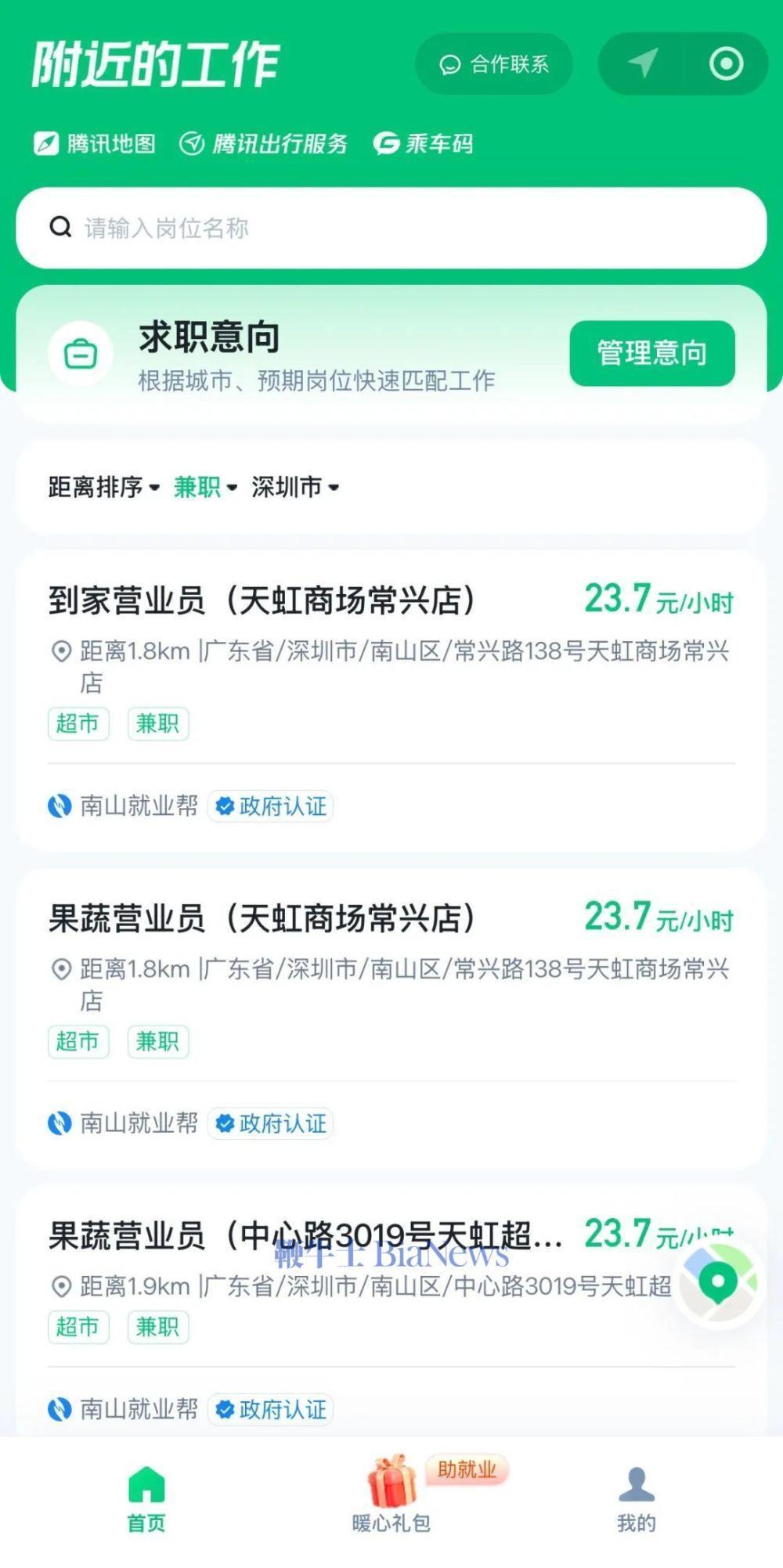Open 腾讯出行服务 link

[264, 144]
